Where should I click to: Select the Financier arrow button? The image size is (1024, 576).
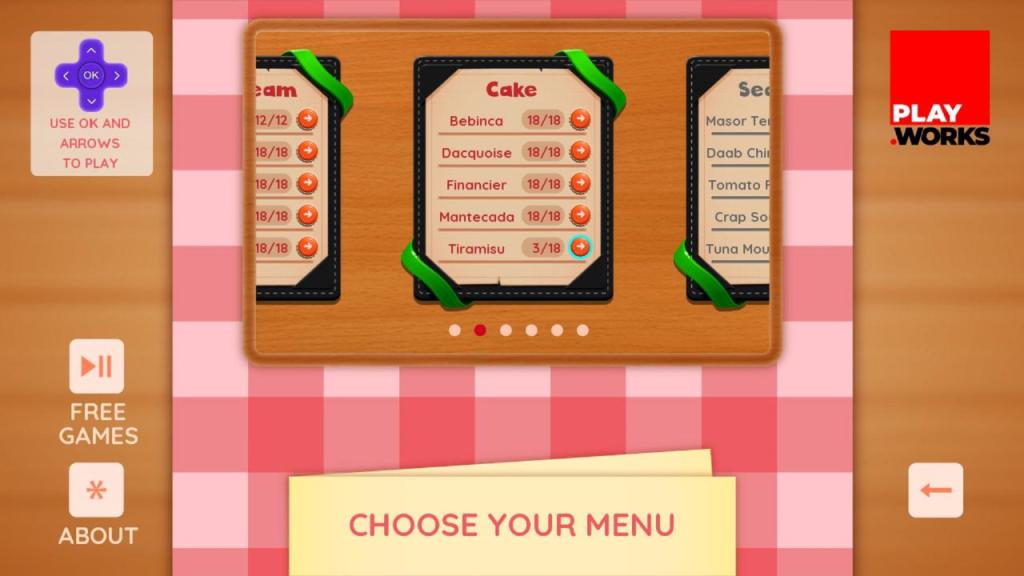pos(580,184)
